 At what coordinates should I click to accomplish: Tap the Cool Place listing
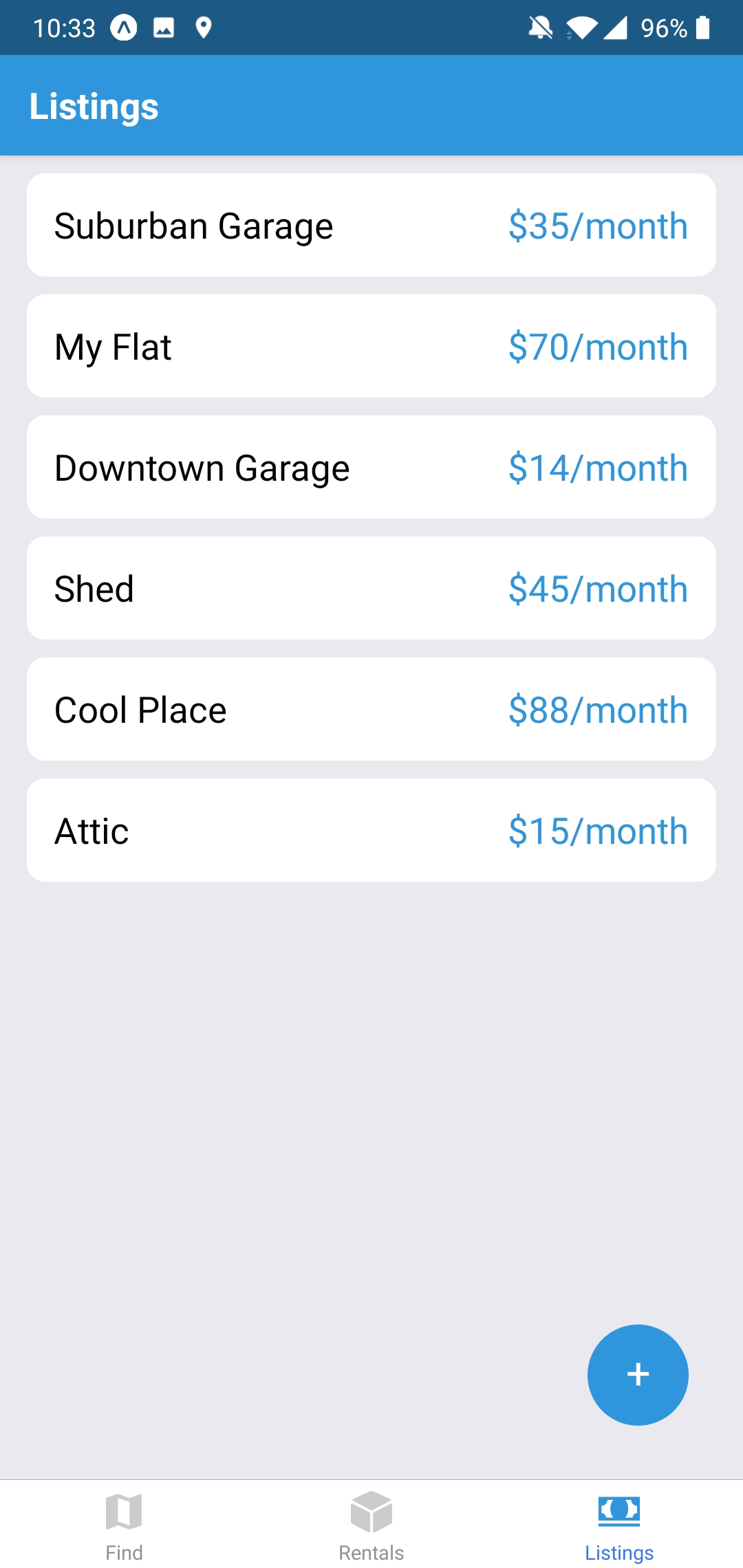click(371, 710)
